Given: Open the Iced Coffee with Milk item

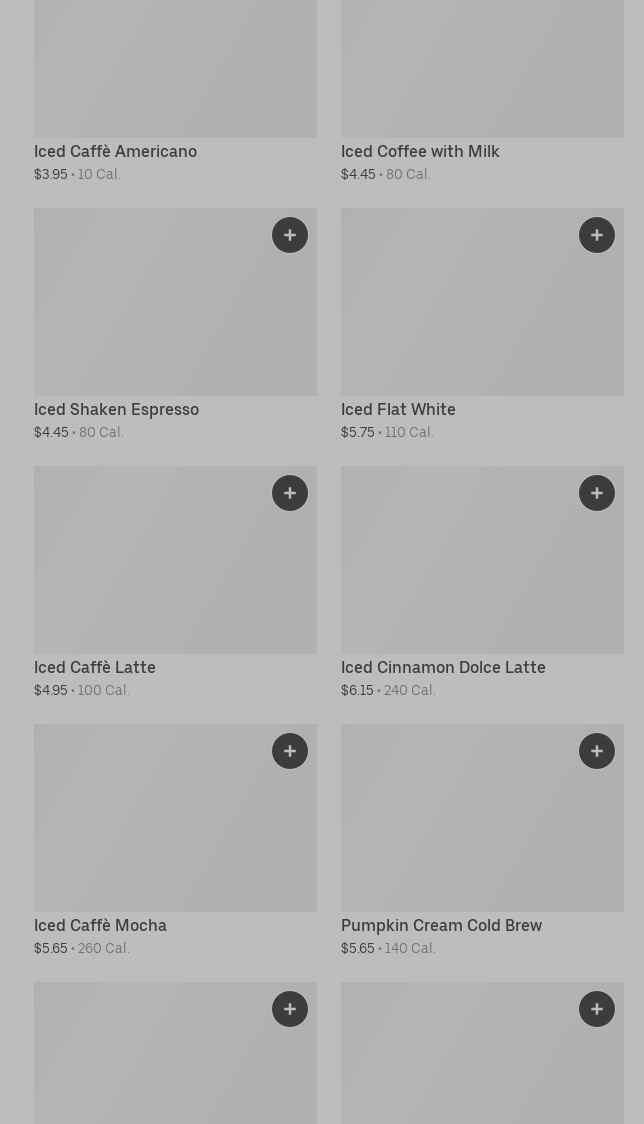Looking at the screenshot, I should pos(483,92).
